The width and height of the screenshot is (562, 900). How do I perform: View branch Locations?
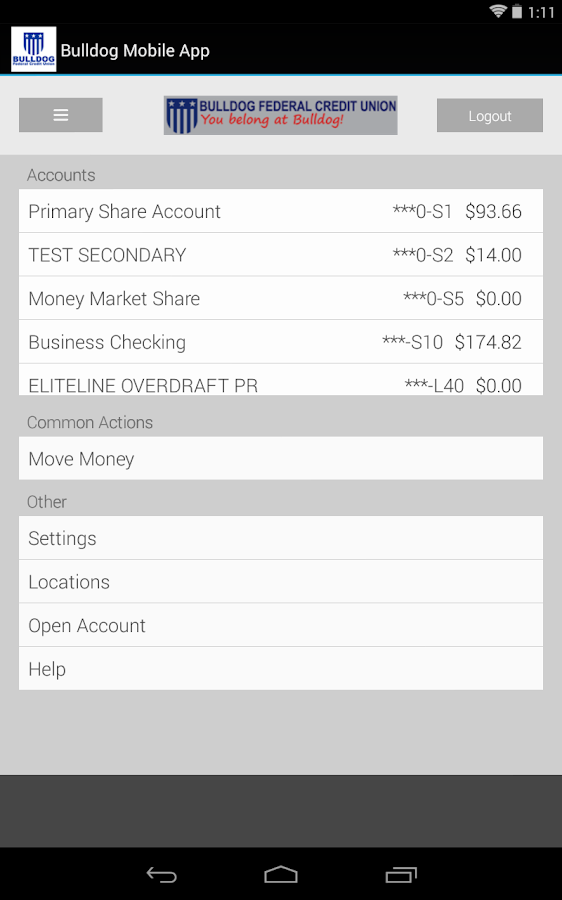pos(281,581)
